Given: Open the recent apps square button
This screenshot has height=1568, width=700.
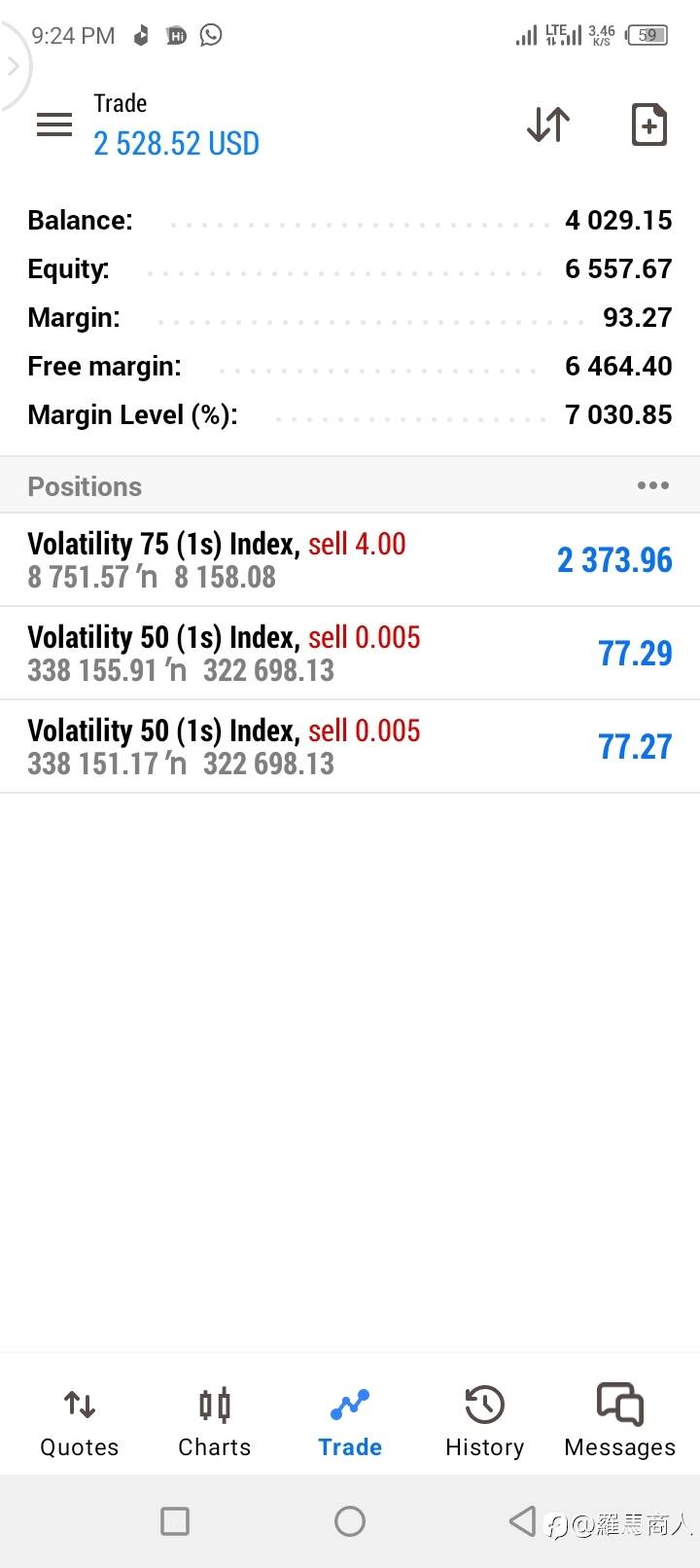Looking at the screenshot, I should (x=175, y=1521).
